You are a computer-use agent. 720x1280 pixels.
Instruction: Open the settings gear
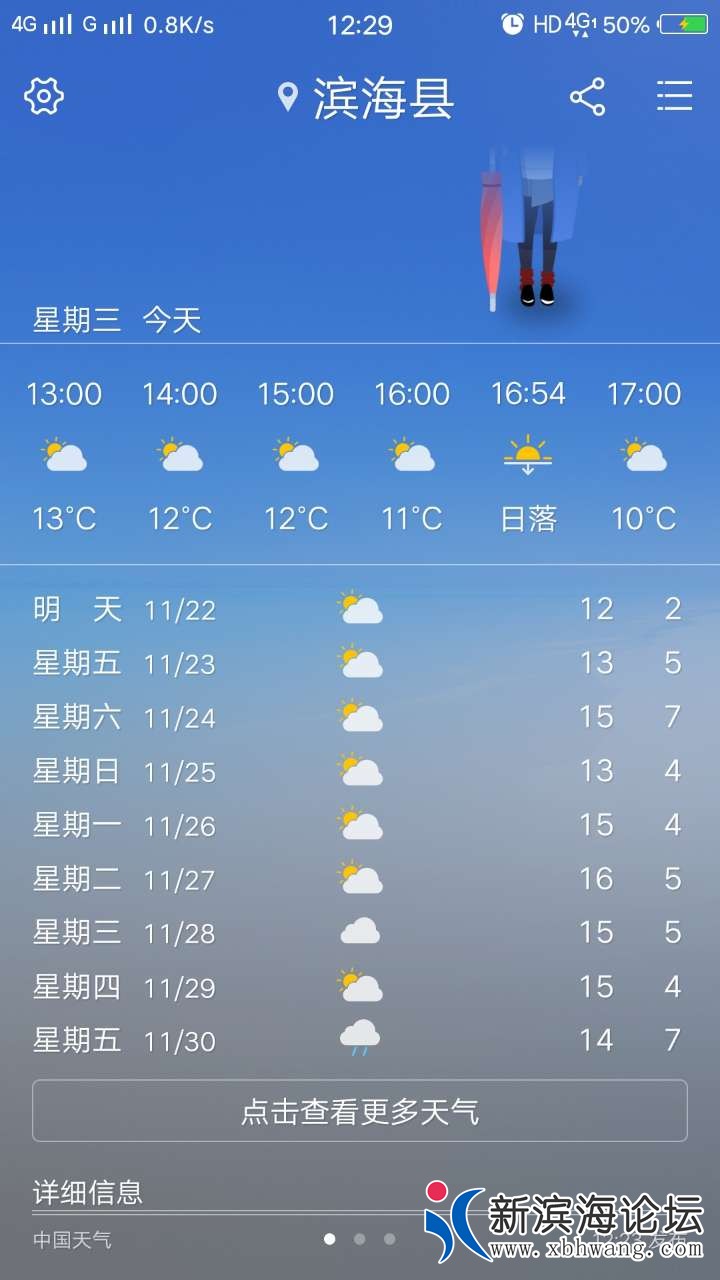[44, 97]
